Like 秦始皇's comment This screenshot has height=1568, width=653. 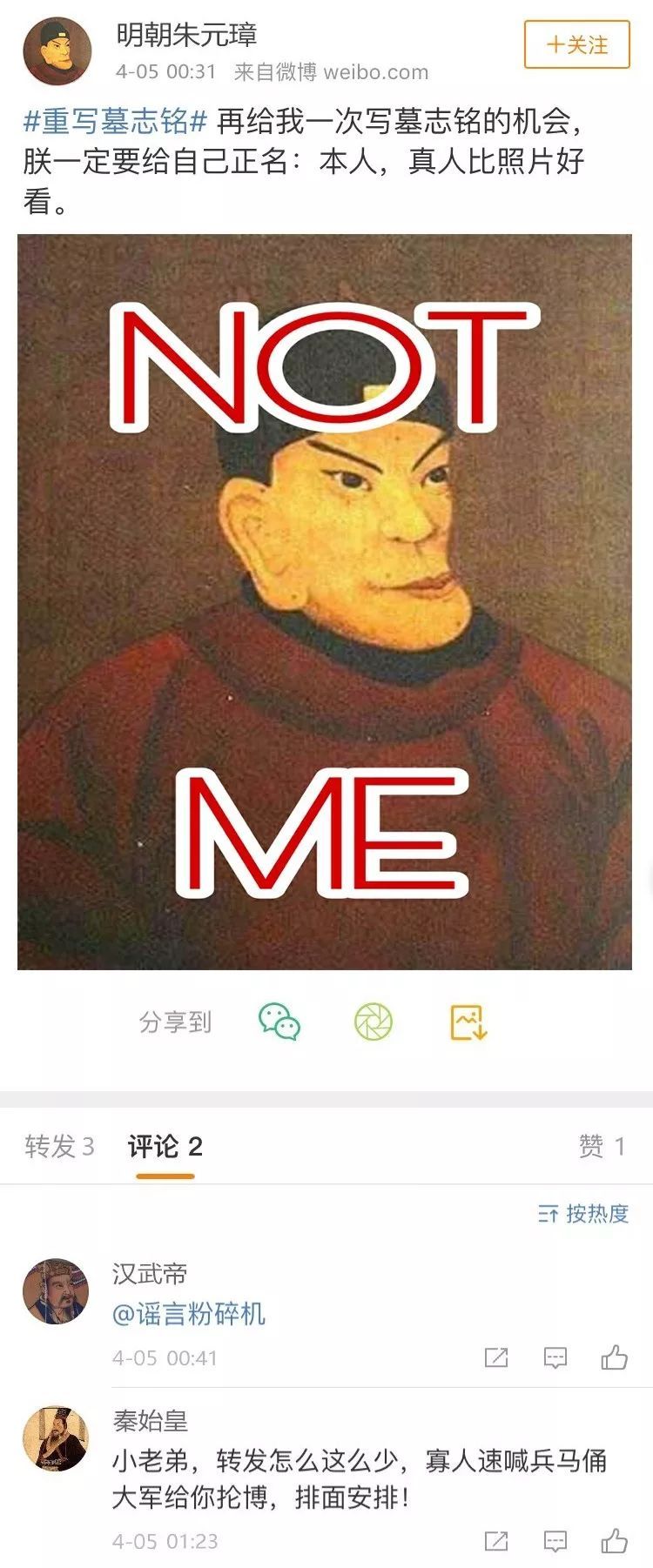point(614,1541)
